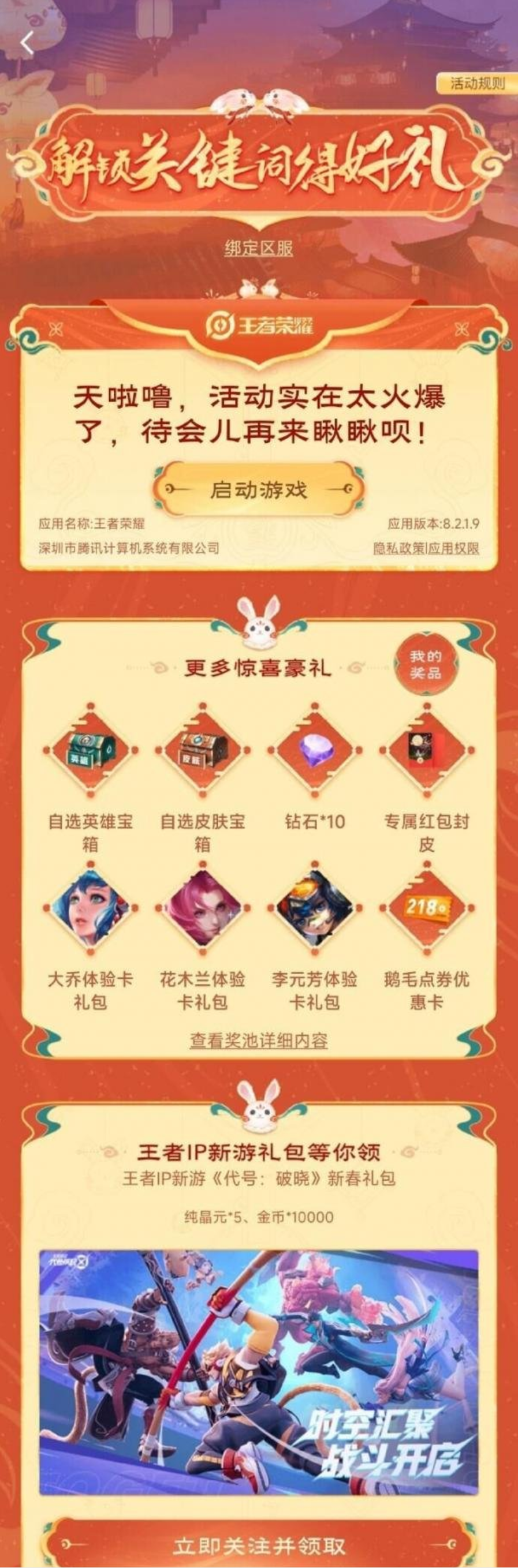
Task: Open the 应用权限 app permissions link
Action: tap(453, 548)
